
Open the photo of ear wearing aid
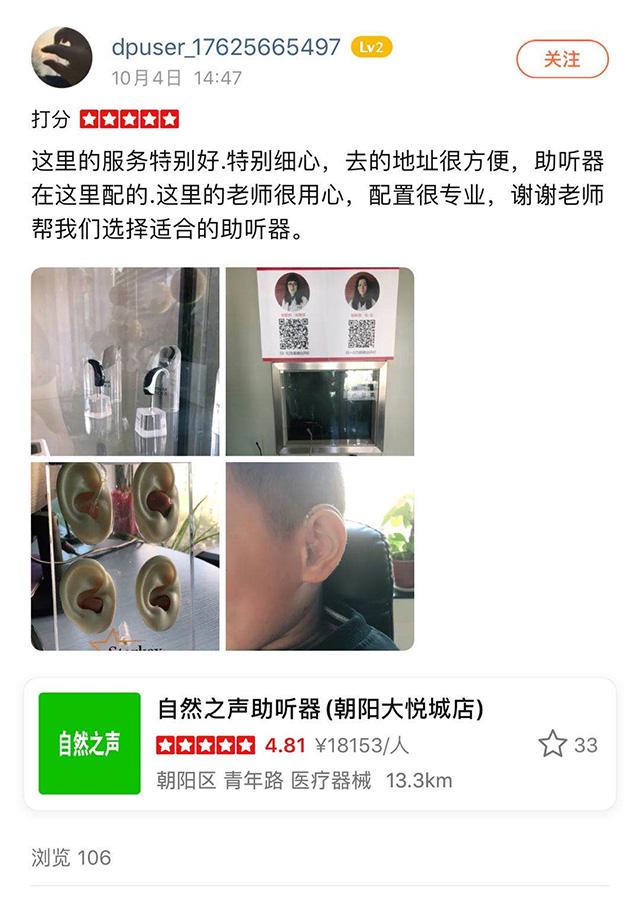click(320, 556)
